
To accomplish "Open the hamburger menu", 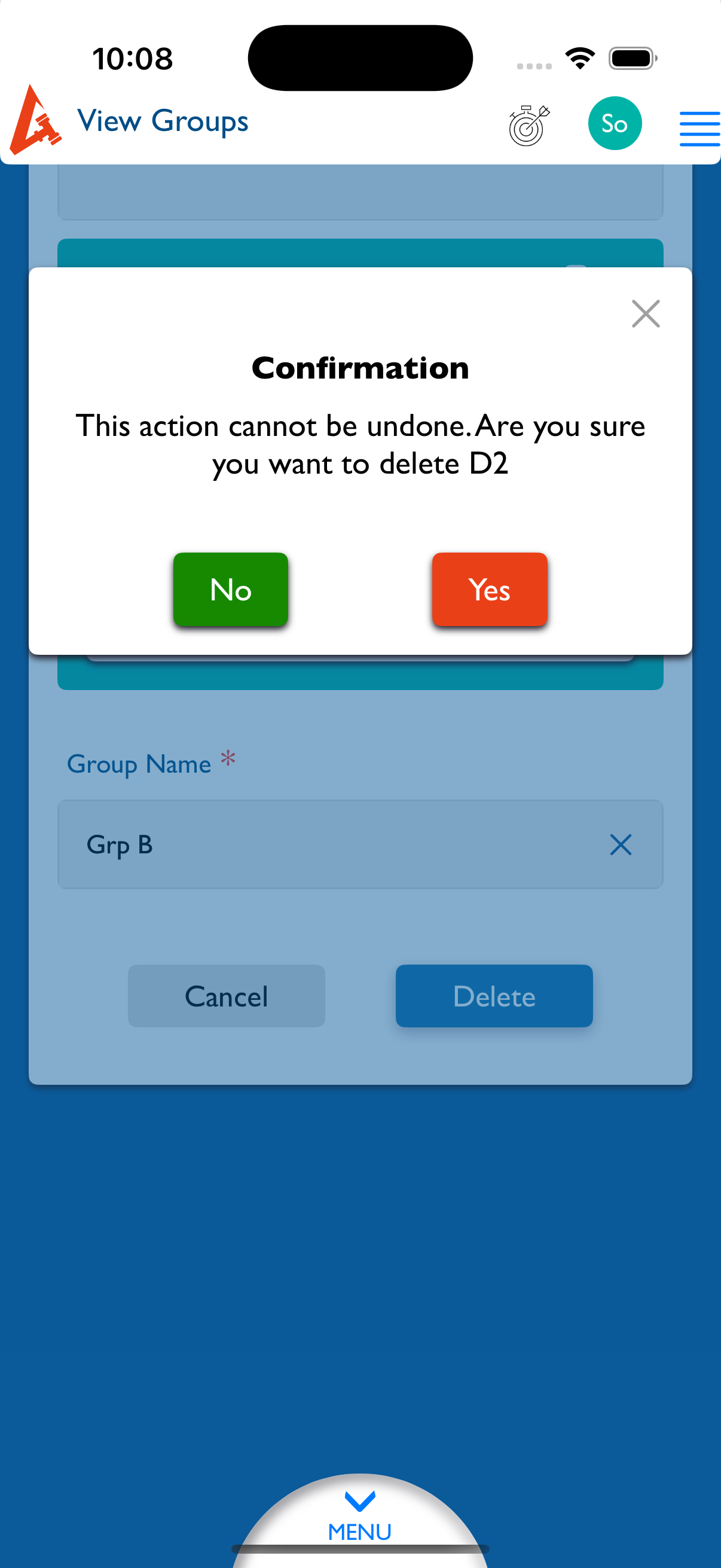I will point(699,129).
